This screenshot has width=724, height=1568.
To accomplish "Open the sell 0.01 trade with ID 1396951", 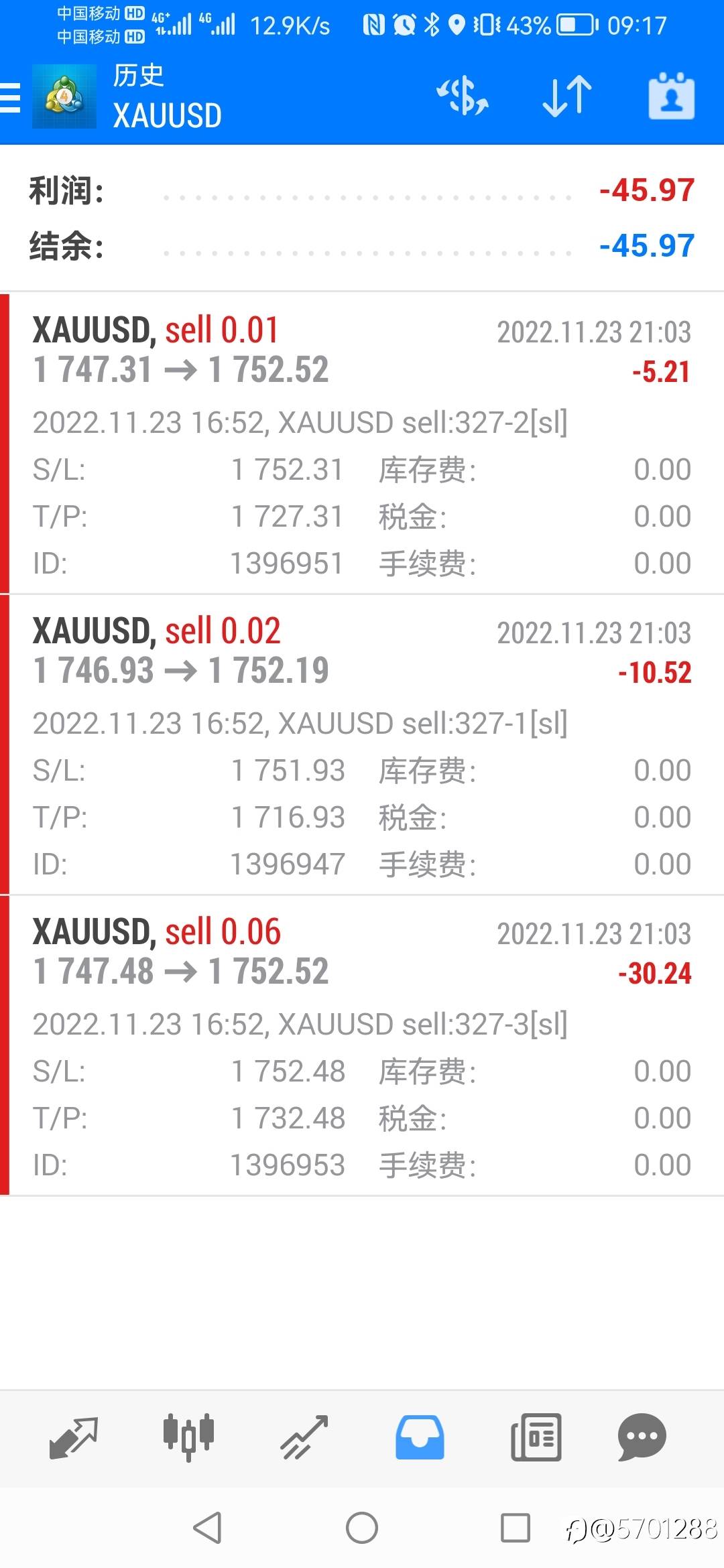I will pos(362,444).
